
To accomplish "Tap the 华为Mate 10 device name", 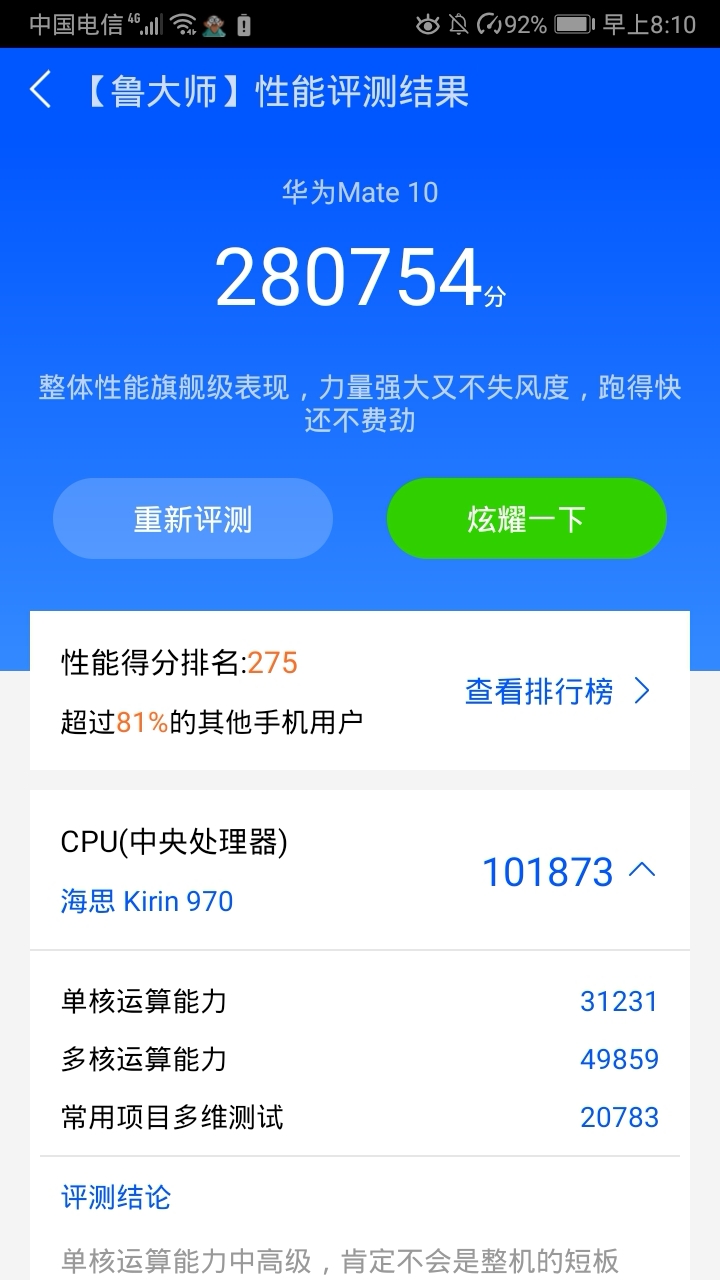I will tap(359, 193).
